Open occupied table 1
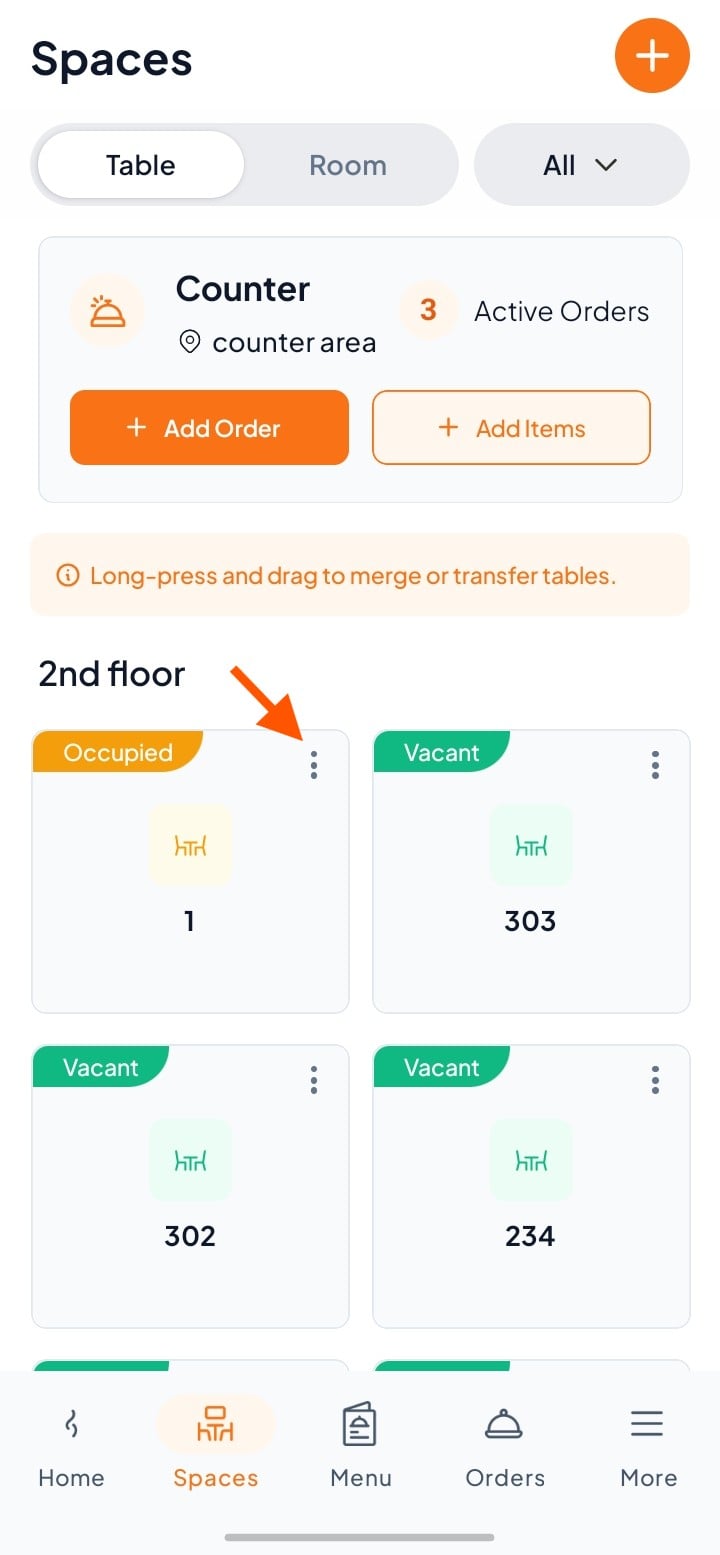720x1555 pixels. (190, 871)
